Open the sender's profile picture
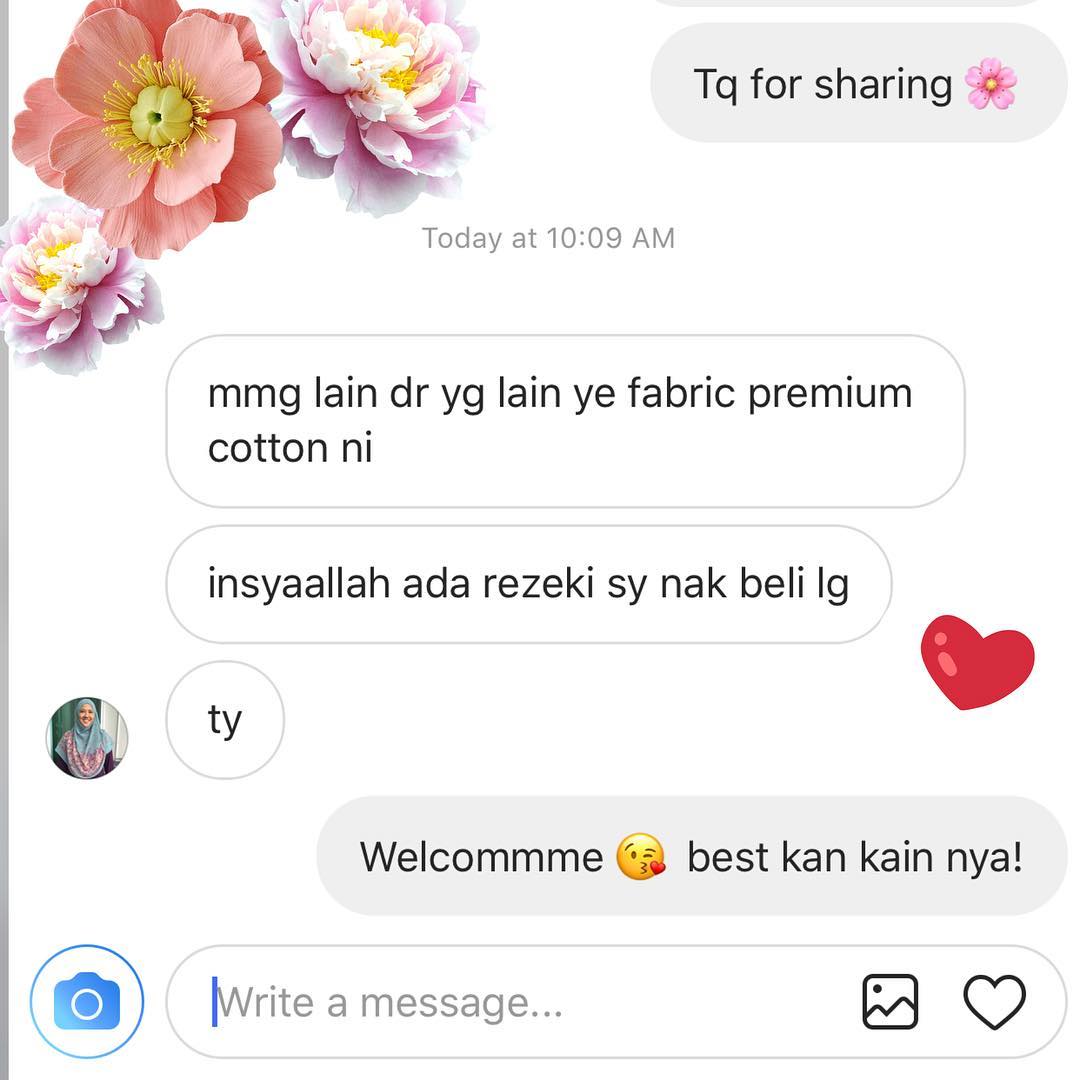This screenshot has width=1080, height=1080. pos(87,738)
